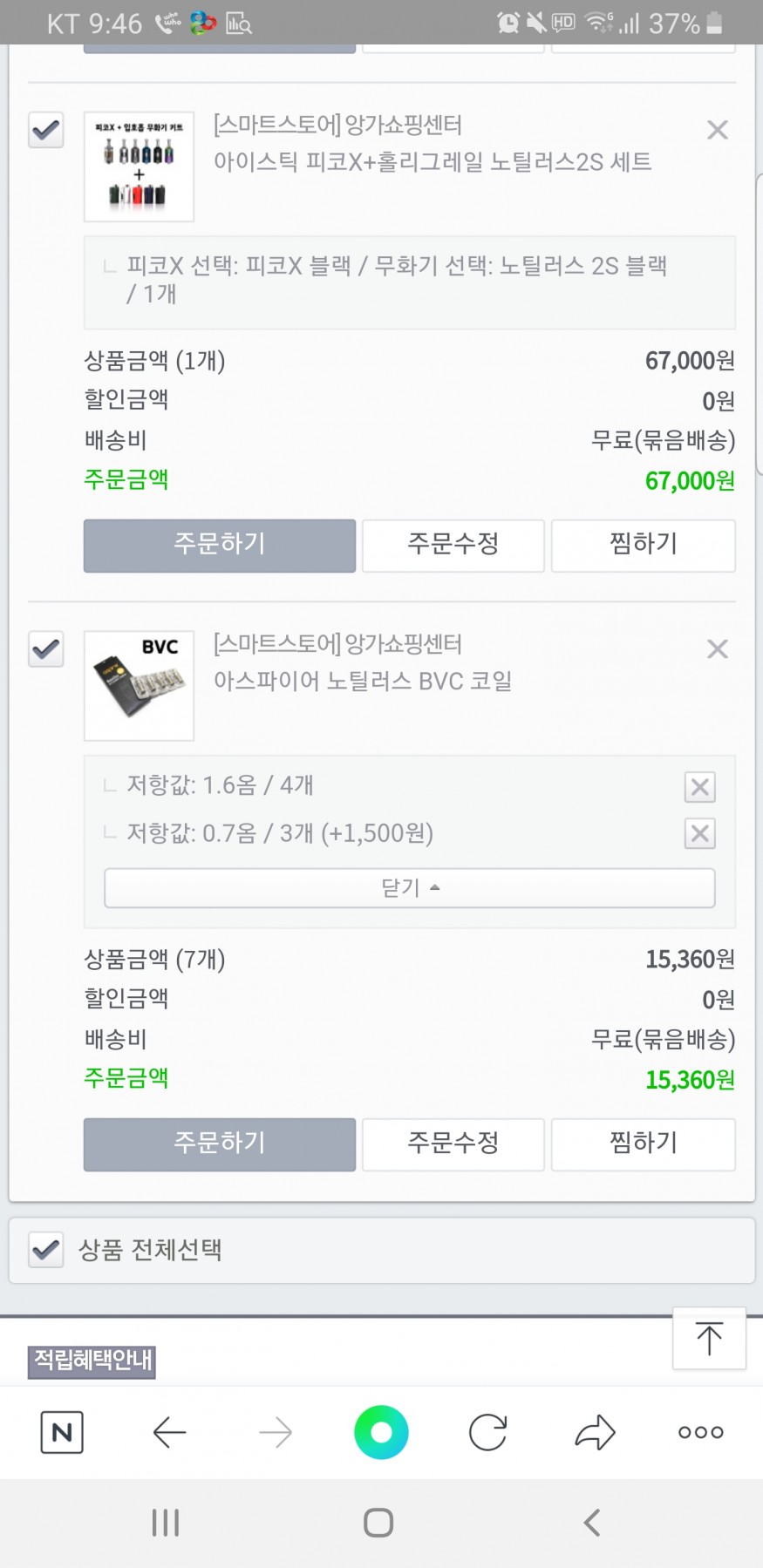Tap 주문하기 for the 15,360원 item
The height and width of the screenshot is (1568, 763).
220,1144
